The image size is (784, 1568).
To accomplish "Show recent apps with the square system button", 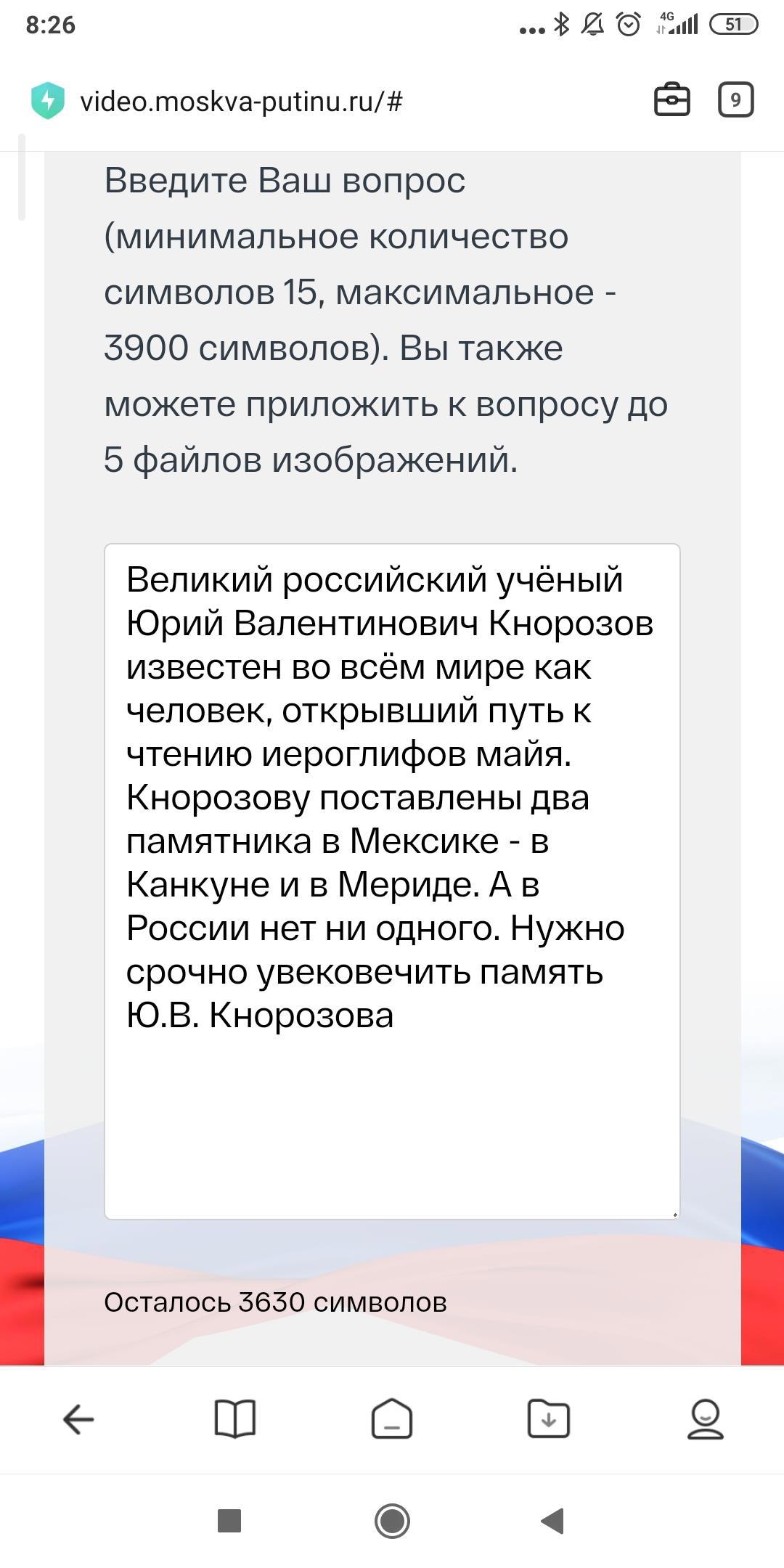I will point(229,1520).
